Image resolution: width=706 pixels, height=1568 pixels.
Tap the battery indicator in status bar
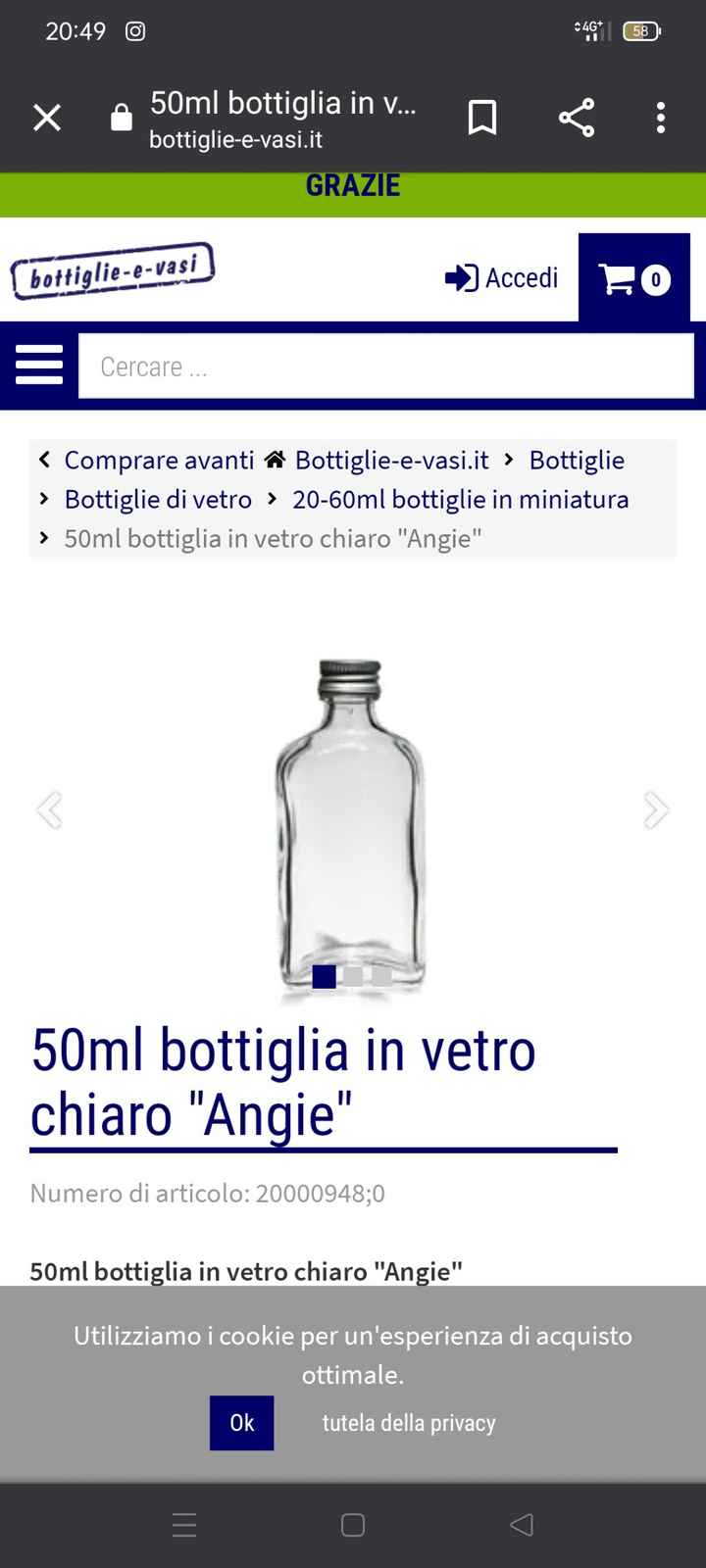coord(642,30)
